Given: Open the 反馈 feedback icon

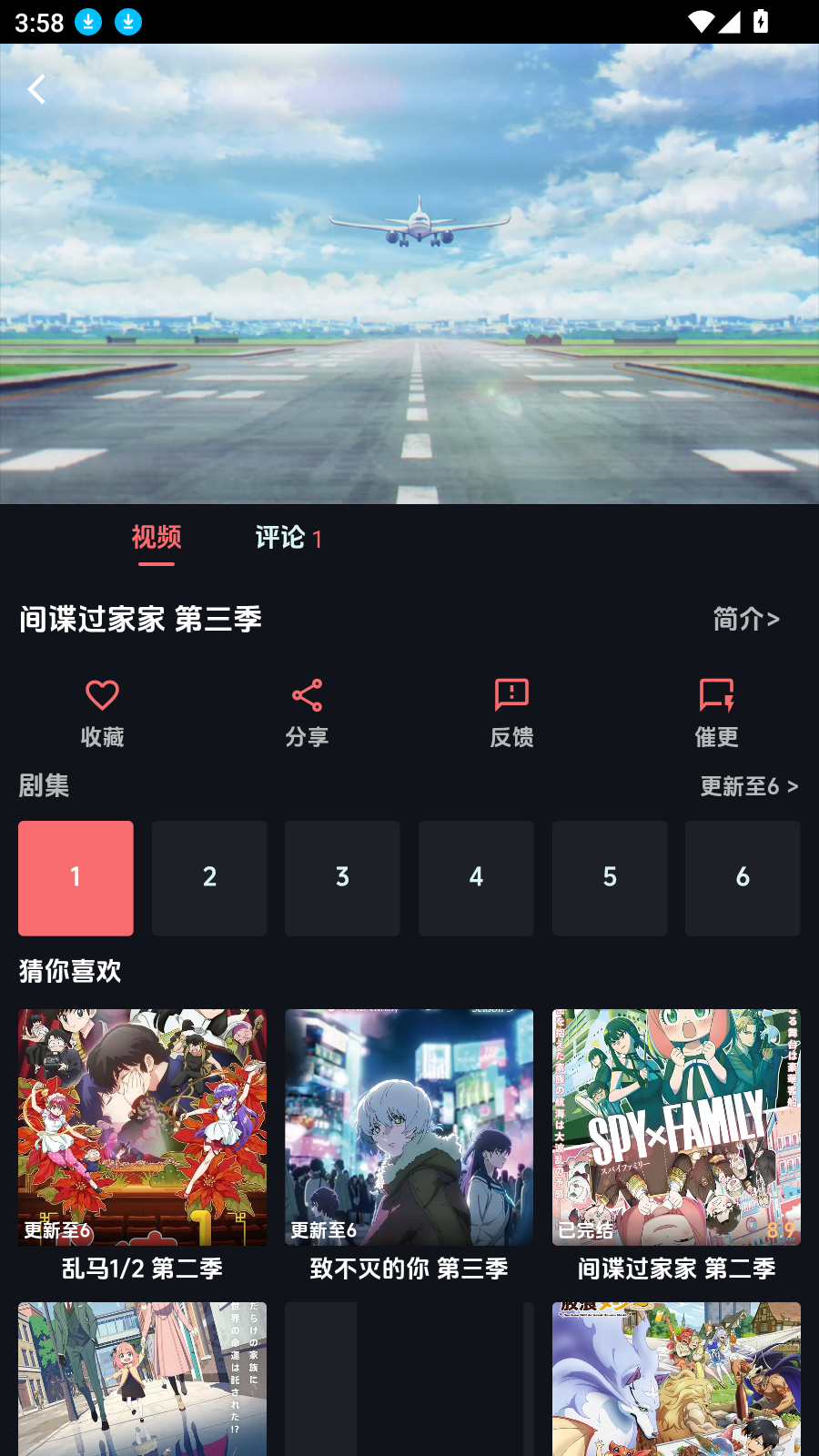Looking at the screenshot, I should pyautogui.click(x=511, y=693).
